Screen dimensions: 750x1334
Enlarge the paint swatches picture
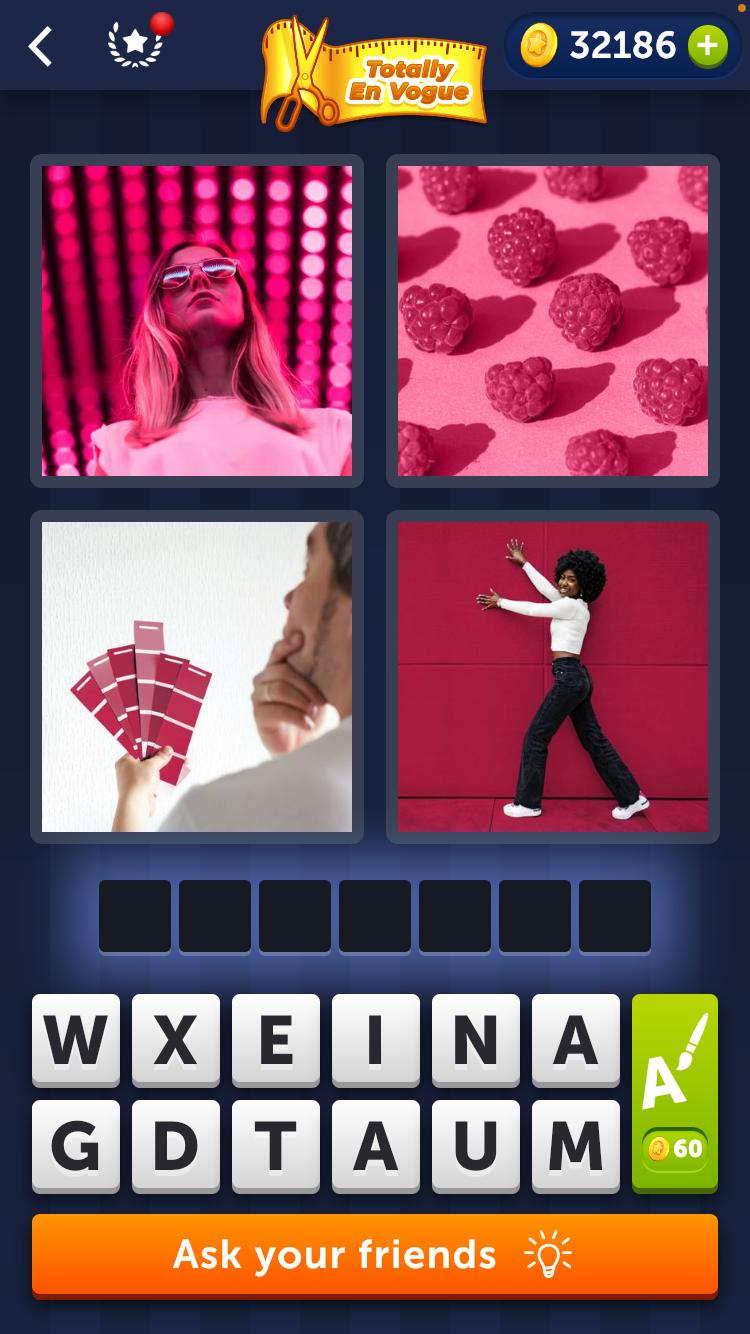tap(197, 677)
